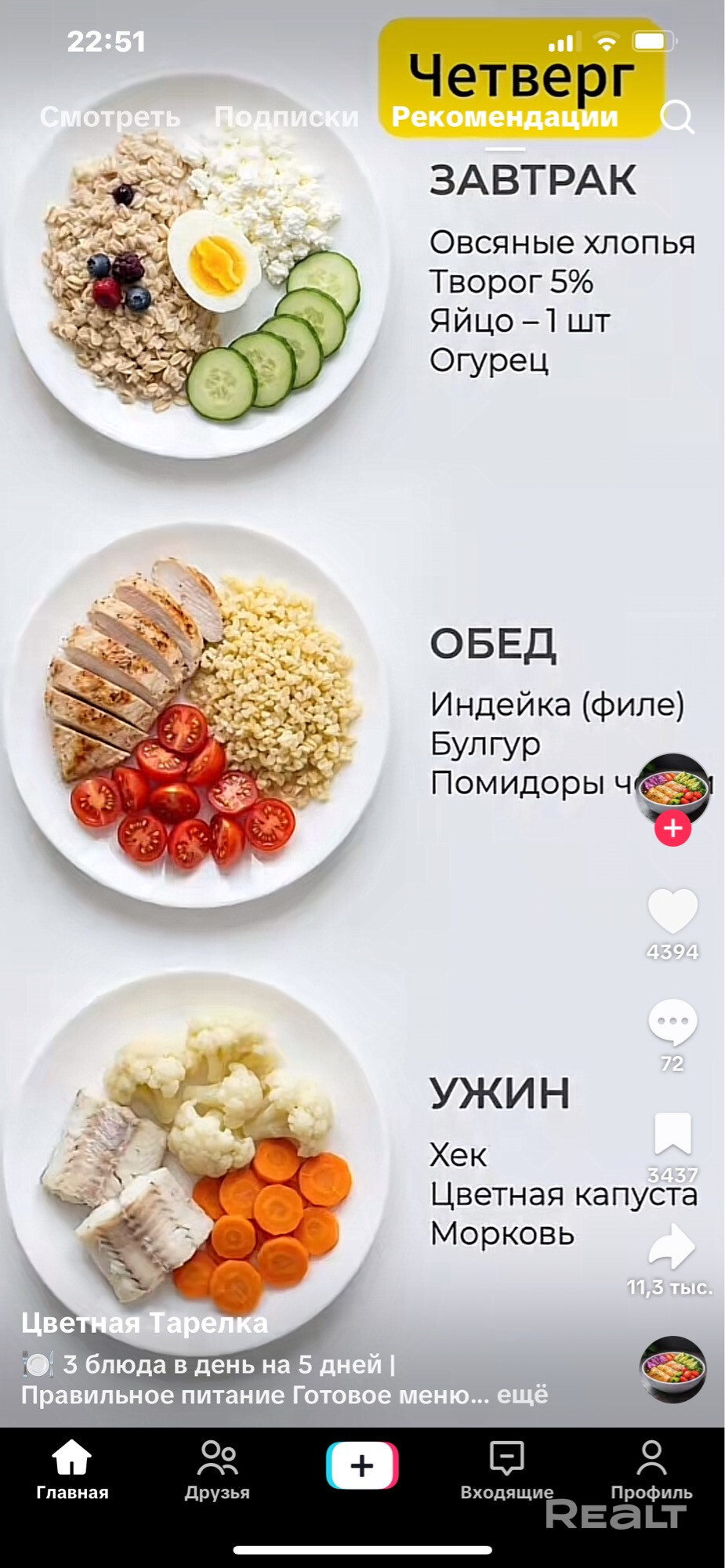The width and height of the screenshot is (725, 1568).
Task: Select the Рекомендации feed tab
Action: pos(505,118)
